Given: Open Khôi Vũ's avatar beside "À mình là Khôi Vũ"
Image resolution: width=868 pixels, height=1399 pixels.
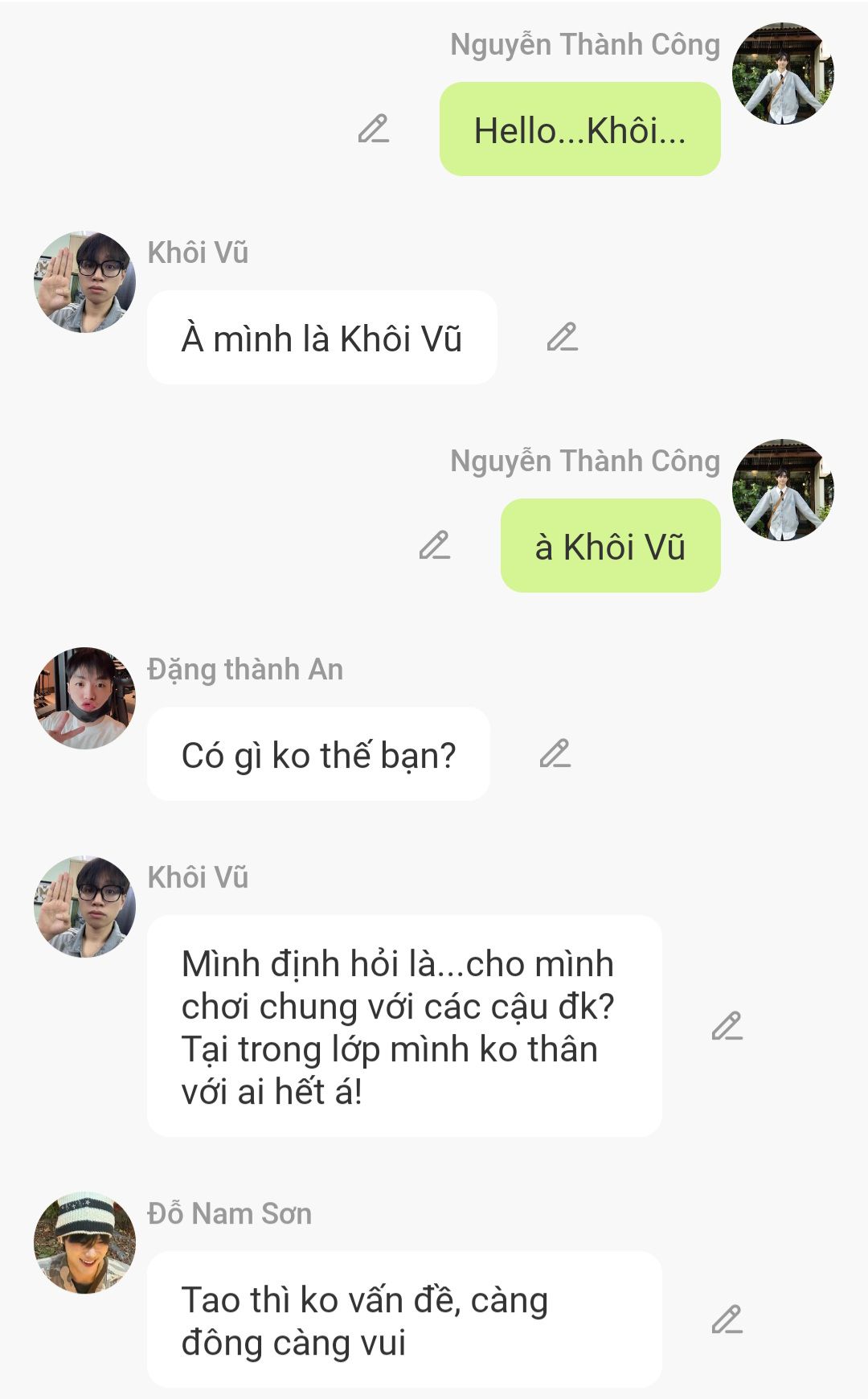Looking at the screenshot, I should pyautogui.click(x=84, y=281).
